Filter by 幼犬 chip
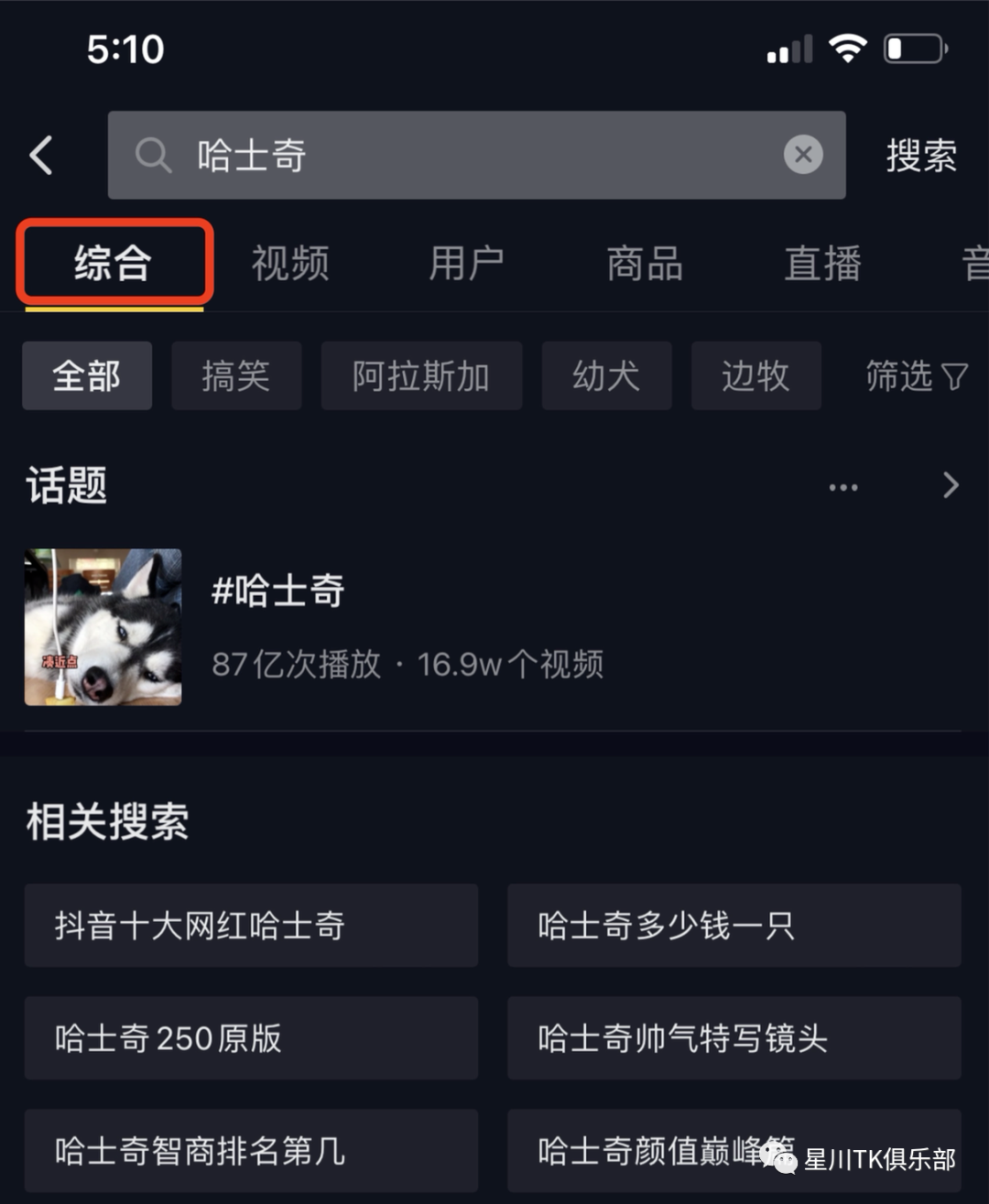The width and height of the screenshot is (989, 1204). click(606, 376)
